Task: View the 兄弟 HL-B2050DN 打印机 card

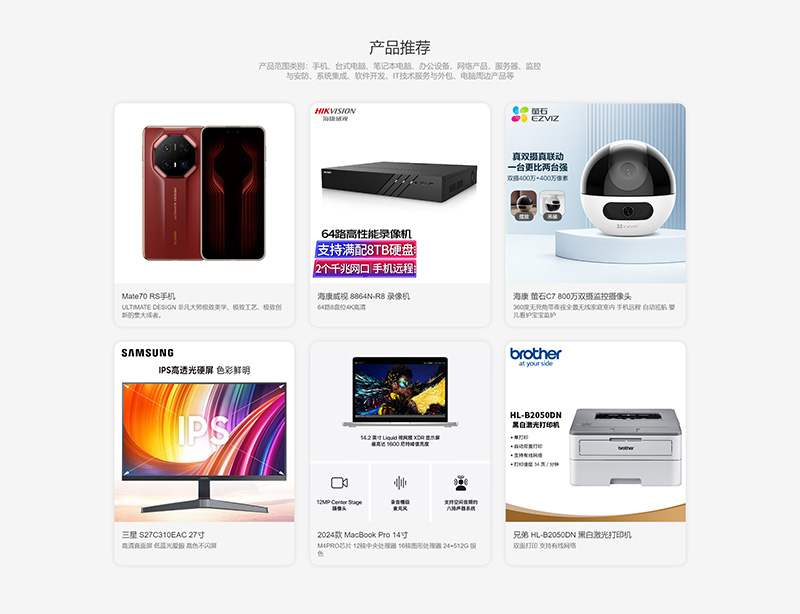Action: (x=596, y=452)
